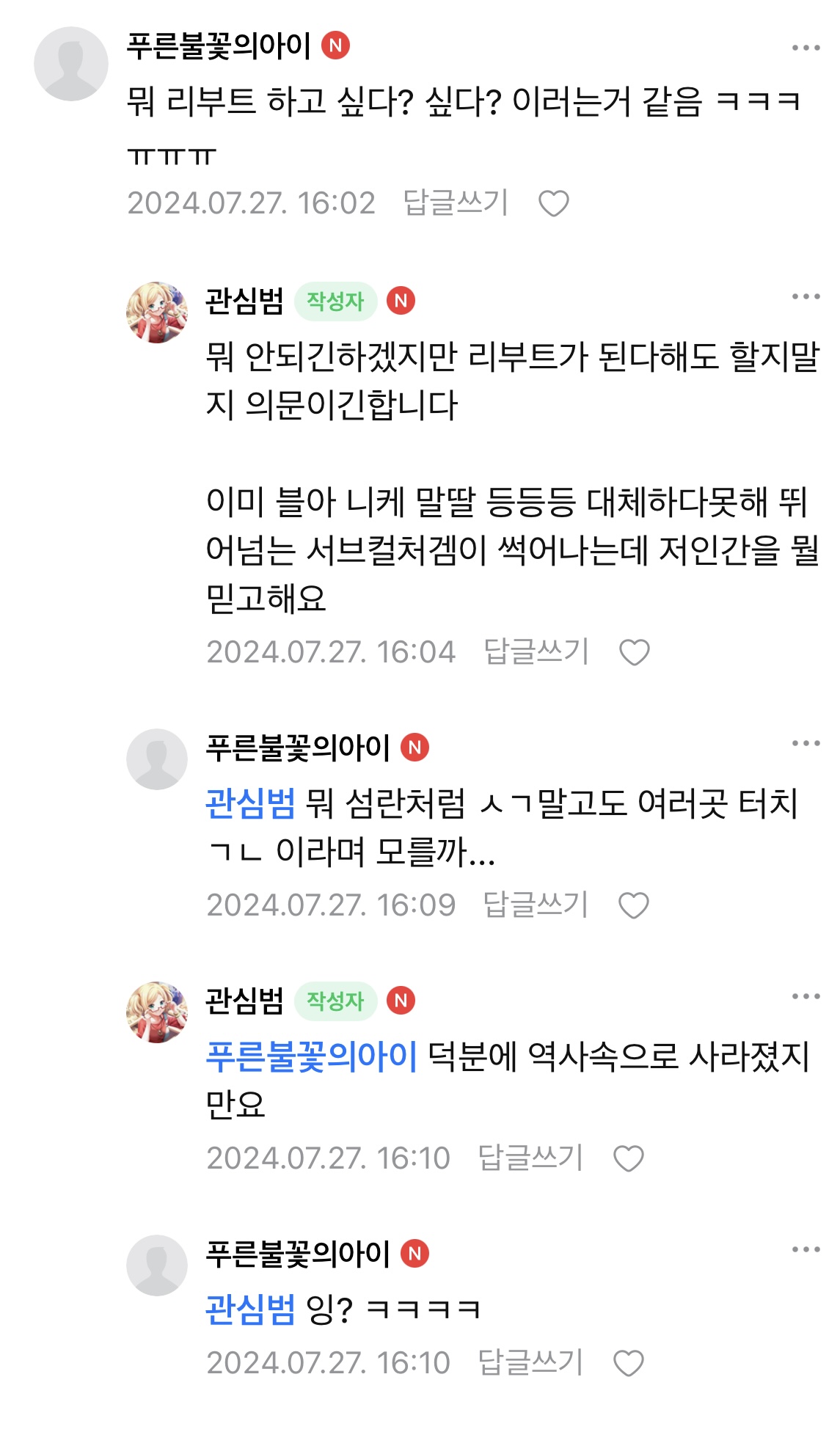The image size is (840, 1432).
Task: Like 관심범's 덕분에 역사속으로 reply
Action: [628, 1158]
